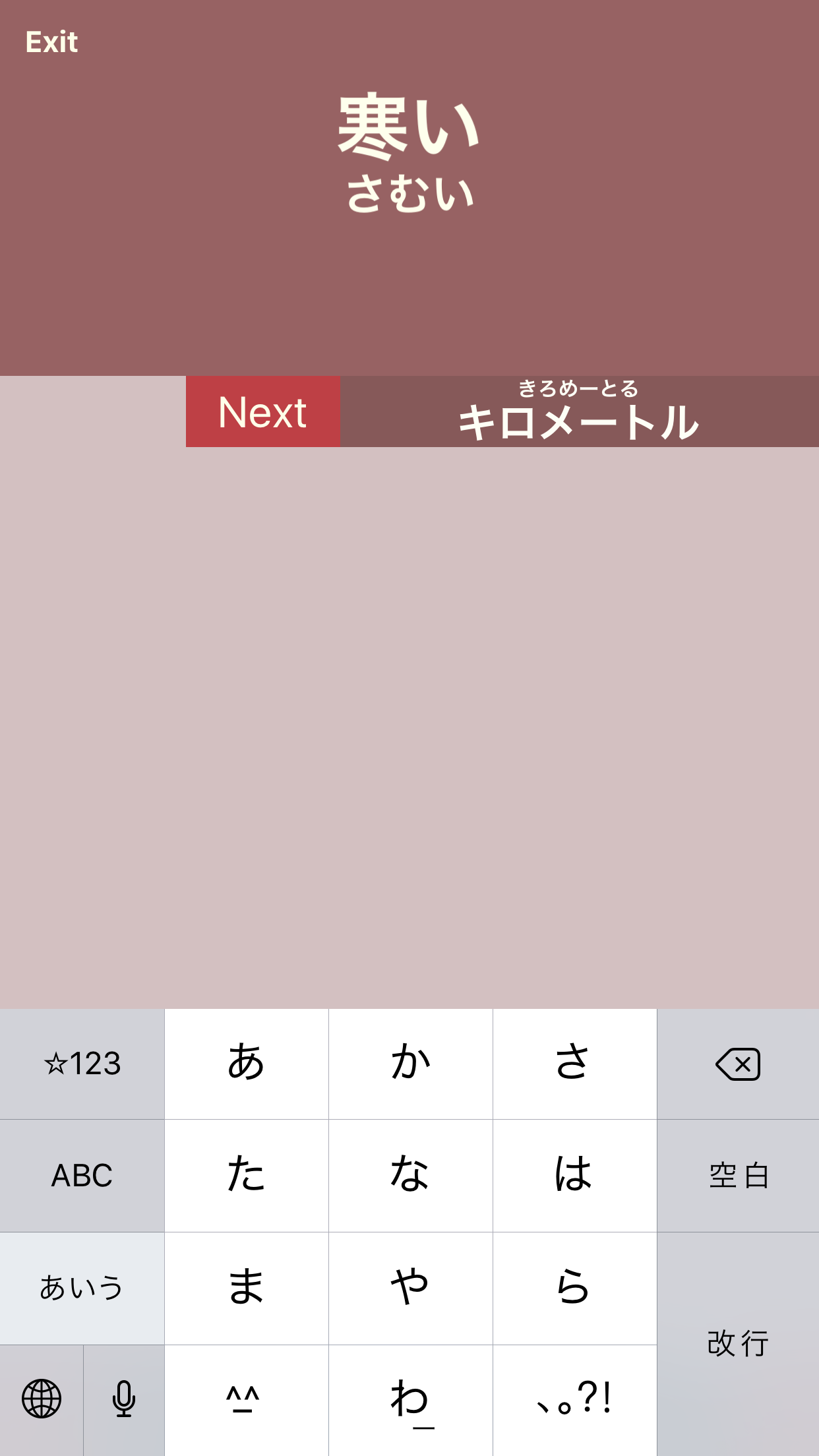Type the さ kana key
Screen dimensions: 819x1456
click(574, 1064)
